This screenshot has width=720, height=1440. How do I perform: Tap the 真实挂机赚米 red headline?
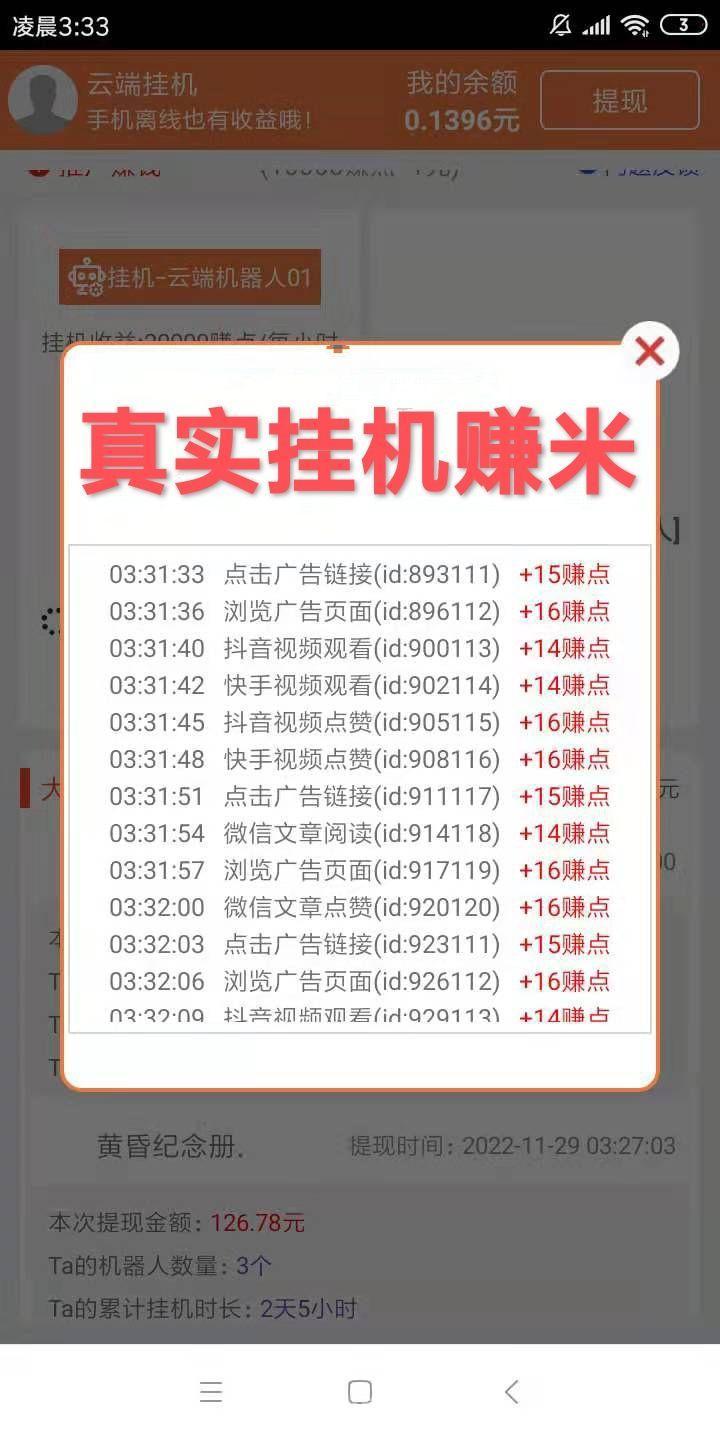pos(360,450)
